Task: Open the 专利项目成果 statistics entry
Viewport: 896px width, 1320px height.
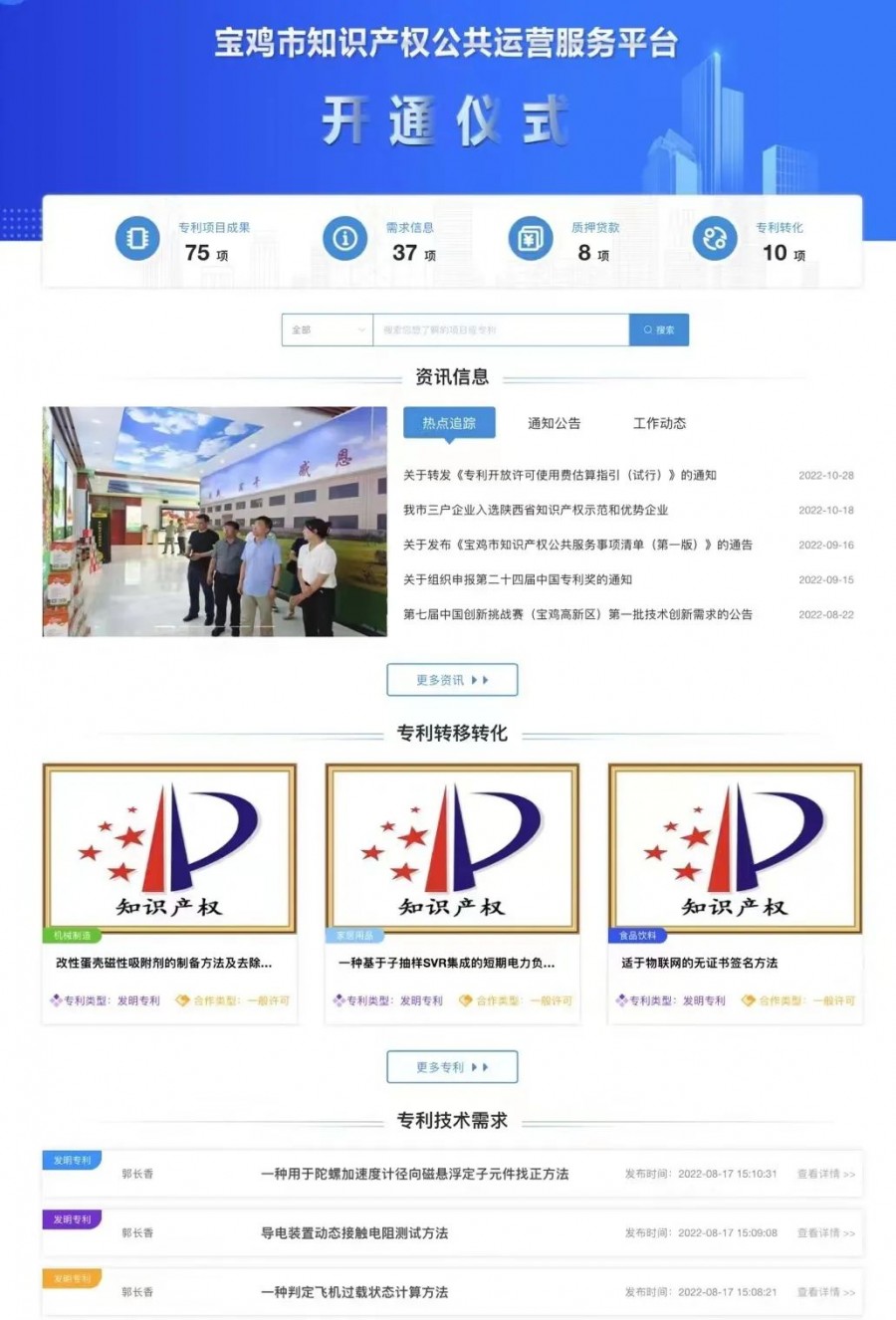Action: tap(184, 240)
